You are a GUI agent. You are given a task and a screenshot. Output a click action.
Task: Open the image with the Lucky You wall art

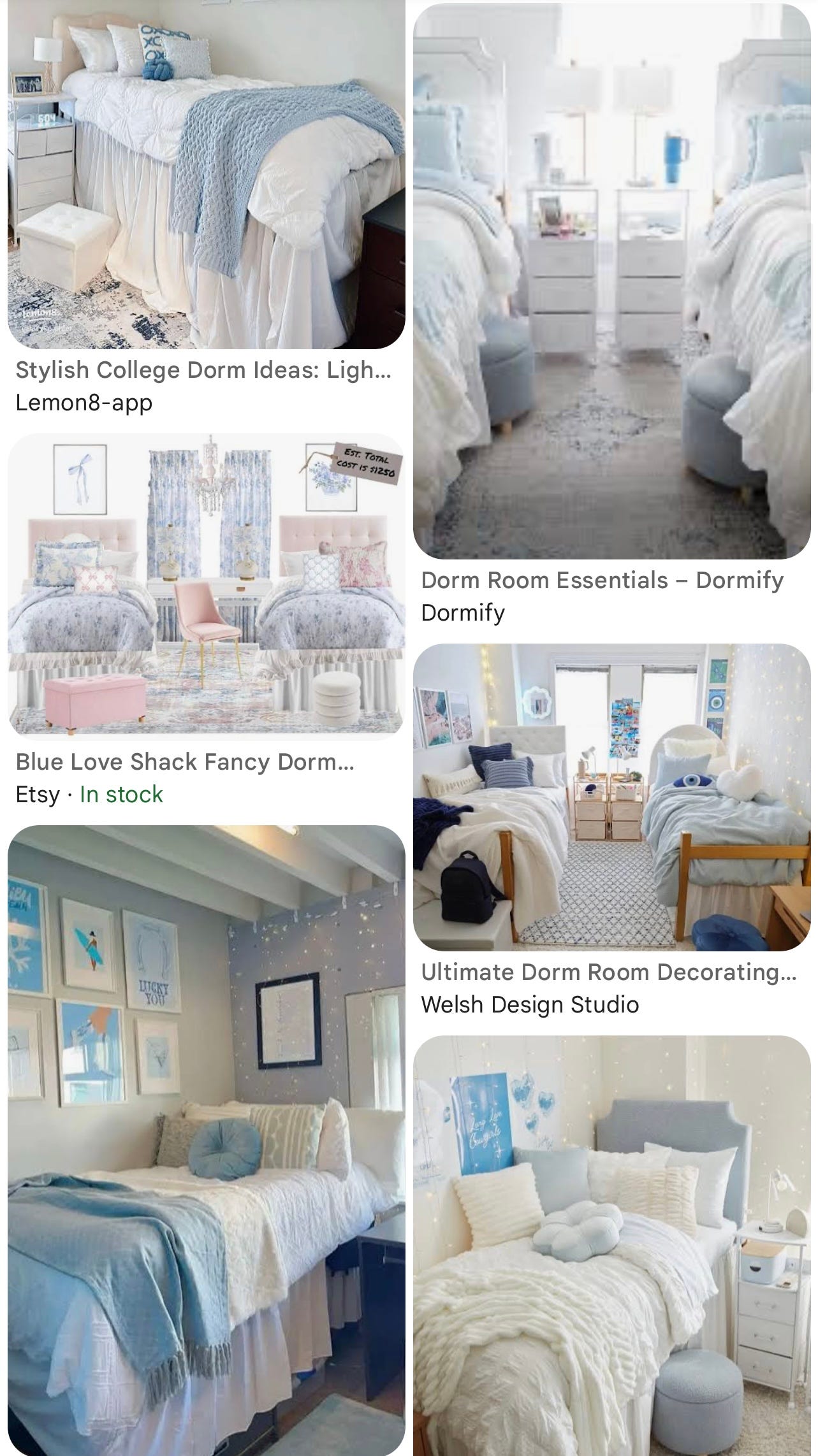[206, 1141]
